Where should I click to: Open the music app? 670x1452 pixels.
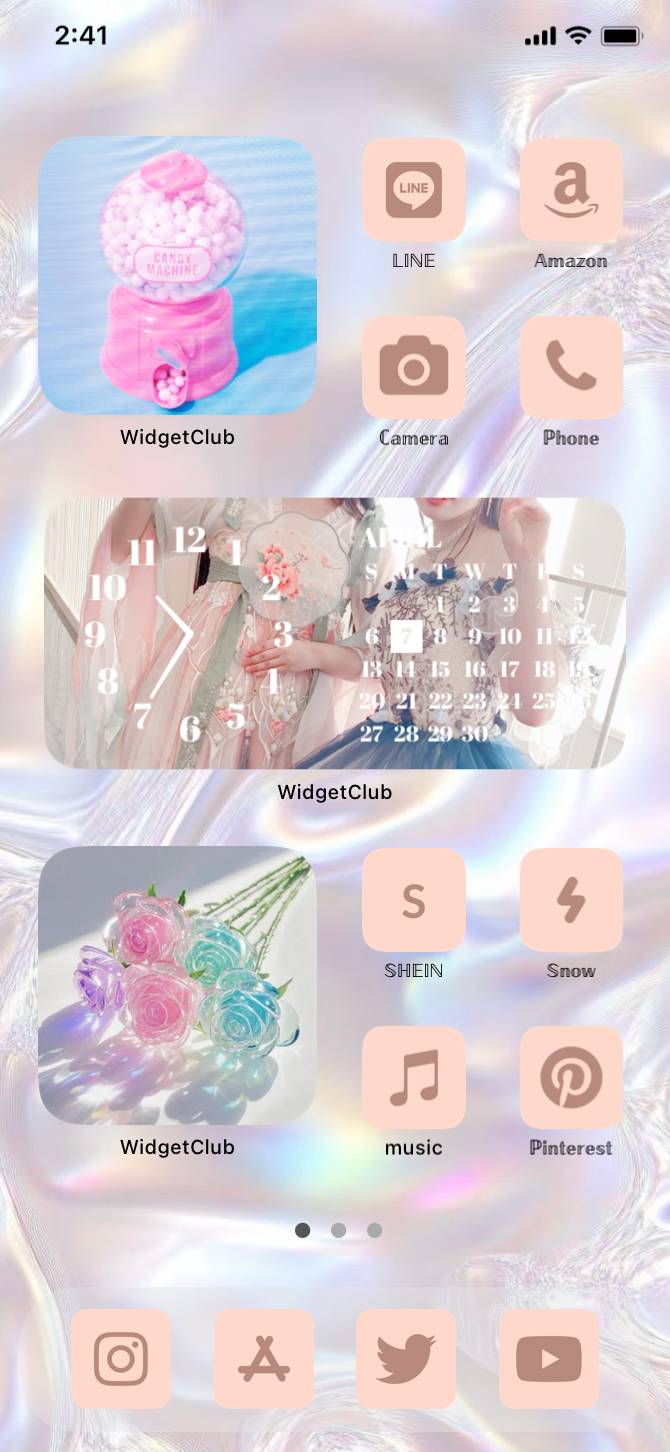click(x=413, y=1077)
